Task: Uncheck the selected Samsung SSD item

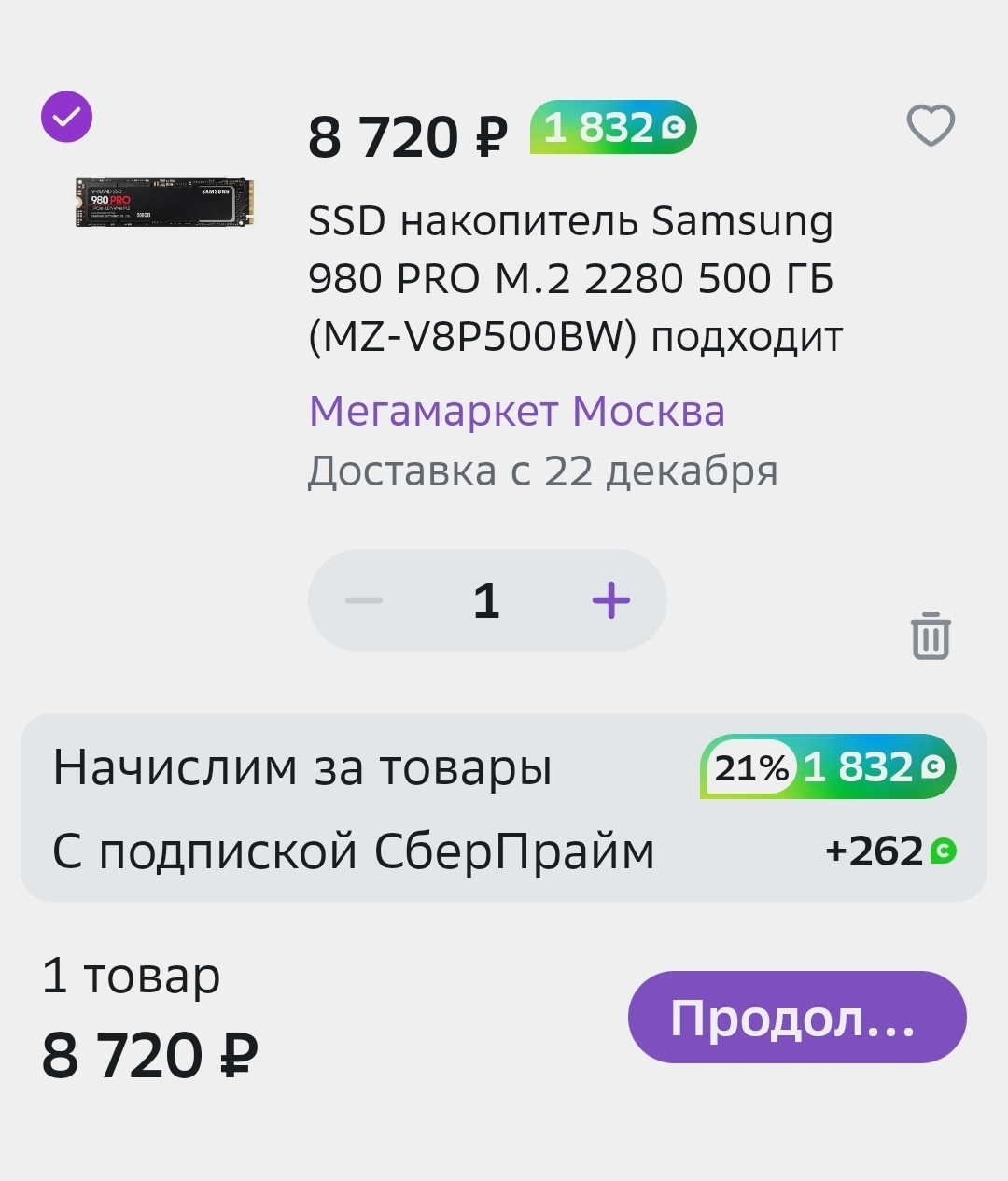Action: click(66, 117)
